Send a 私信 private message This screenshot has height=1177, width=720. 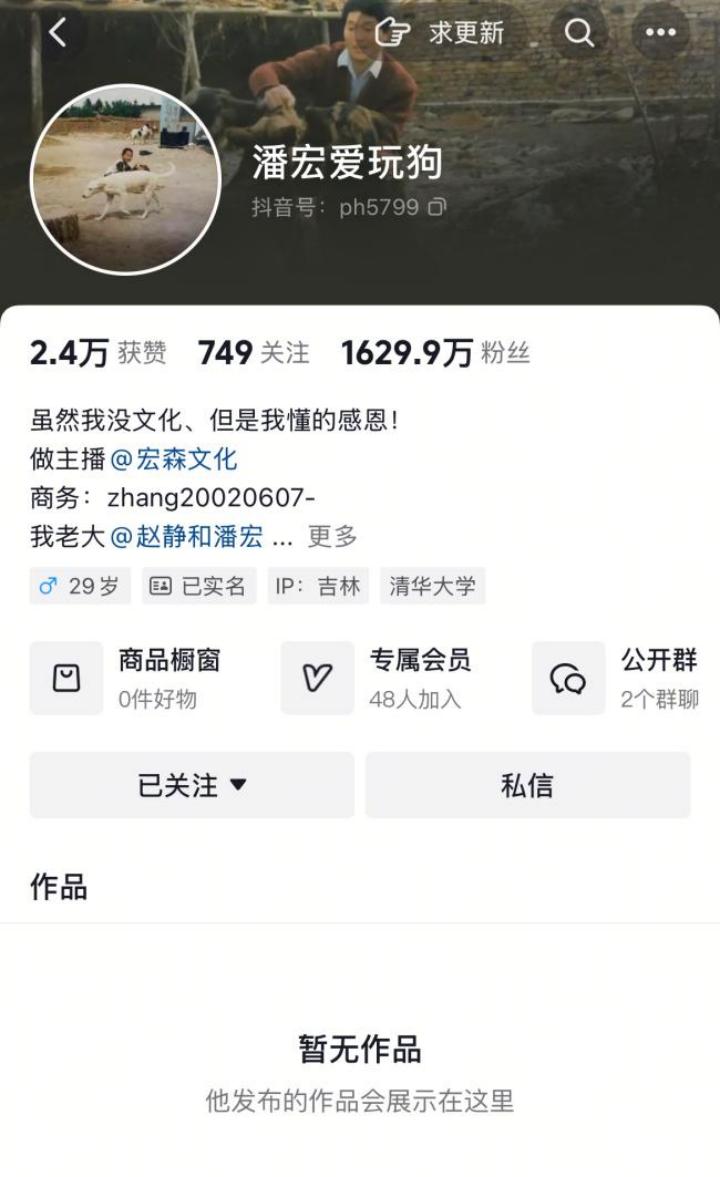pyautogui.click(x=527, y=785)
